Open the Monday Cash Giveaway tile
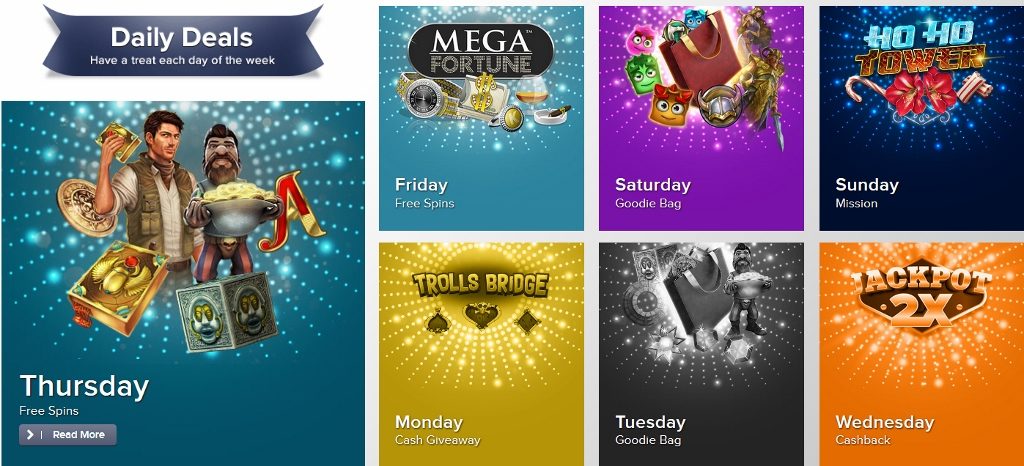Viewport: 1024px width, 466px height. pyautogui.click(x=481, y=353)
